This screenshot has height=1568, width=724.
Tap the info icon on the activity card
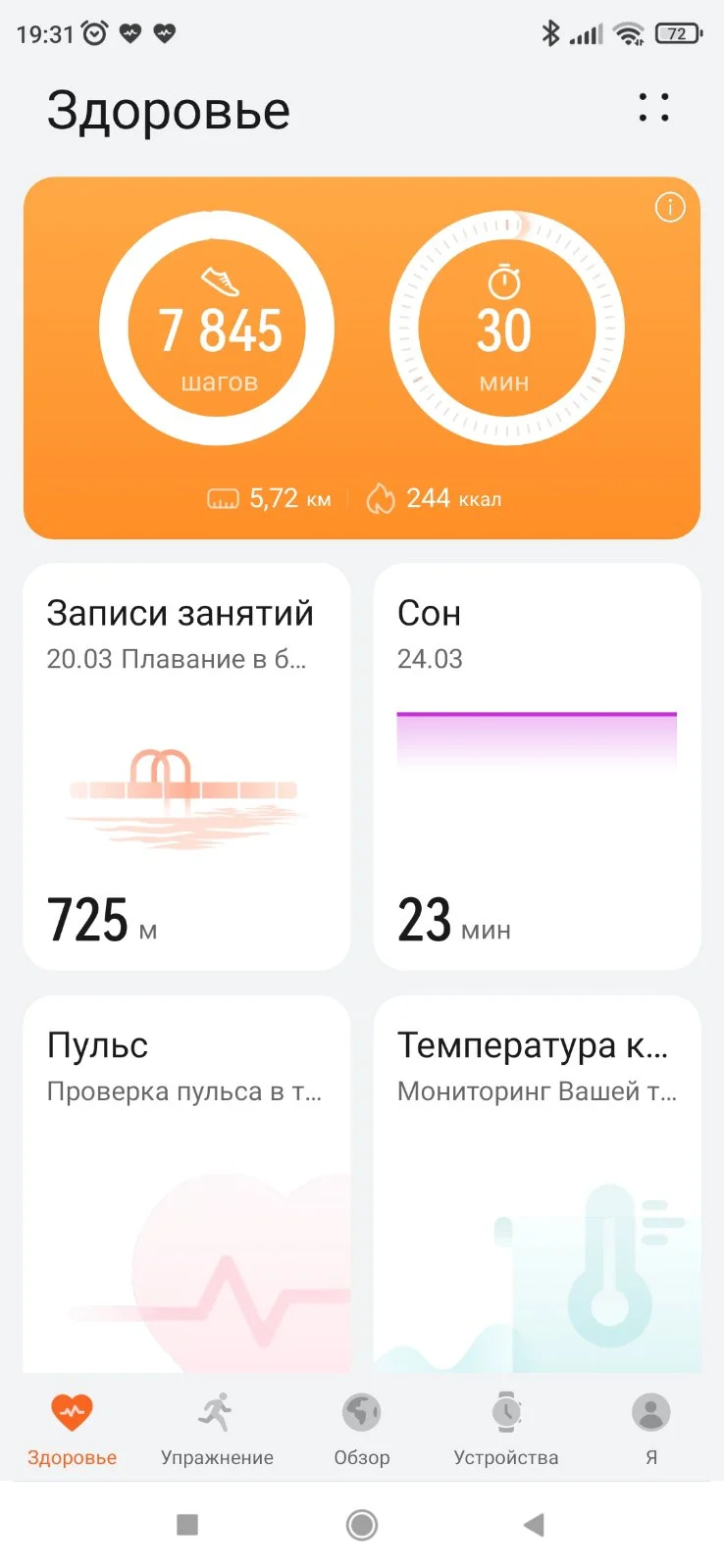pos(670,208)
